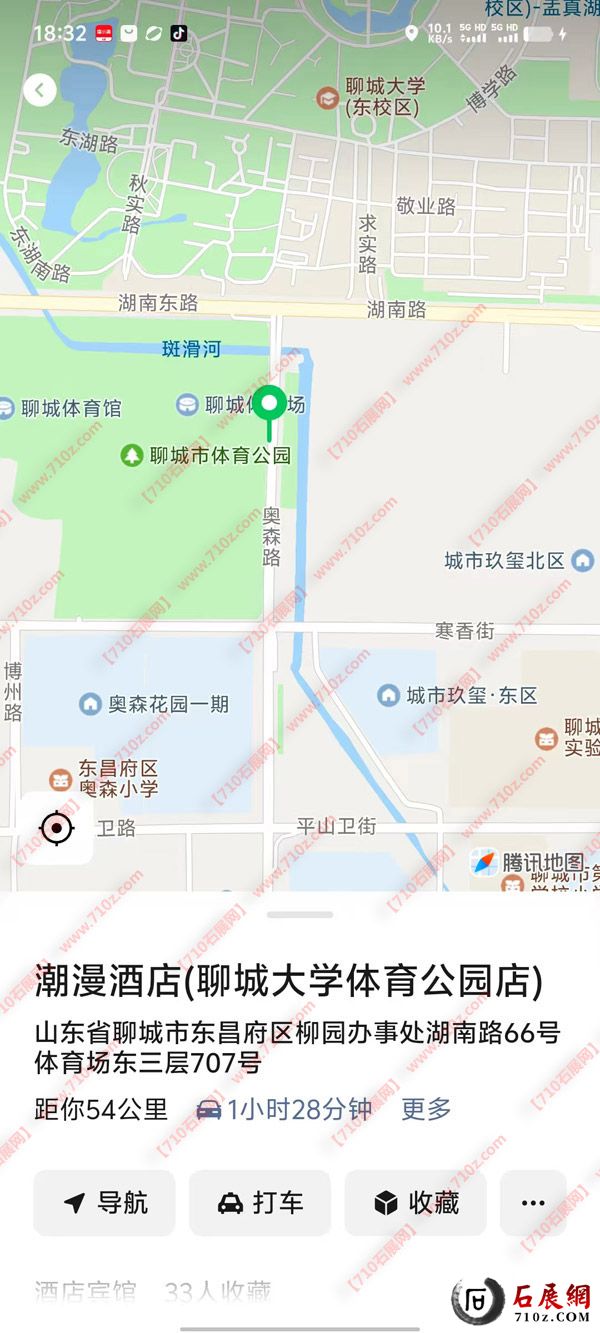Select 聊城大学(东校区) on the map
The width and height of the screenshot is (600, 1333).
pyautogui.click(x=372, y=97)
